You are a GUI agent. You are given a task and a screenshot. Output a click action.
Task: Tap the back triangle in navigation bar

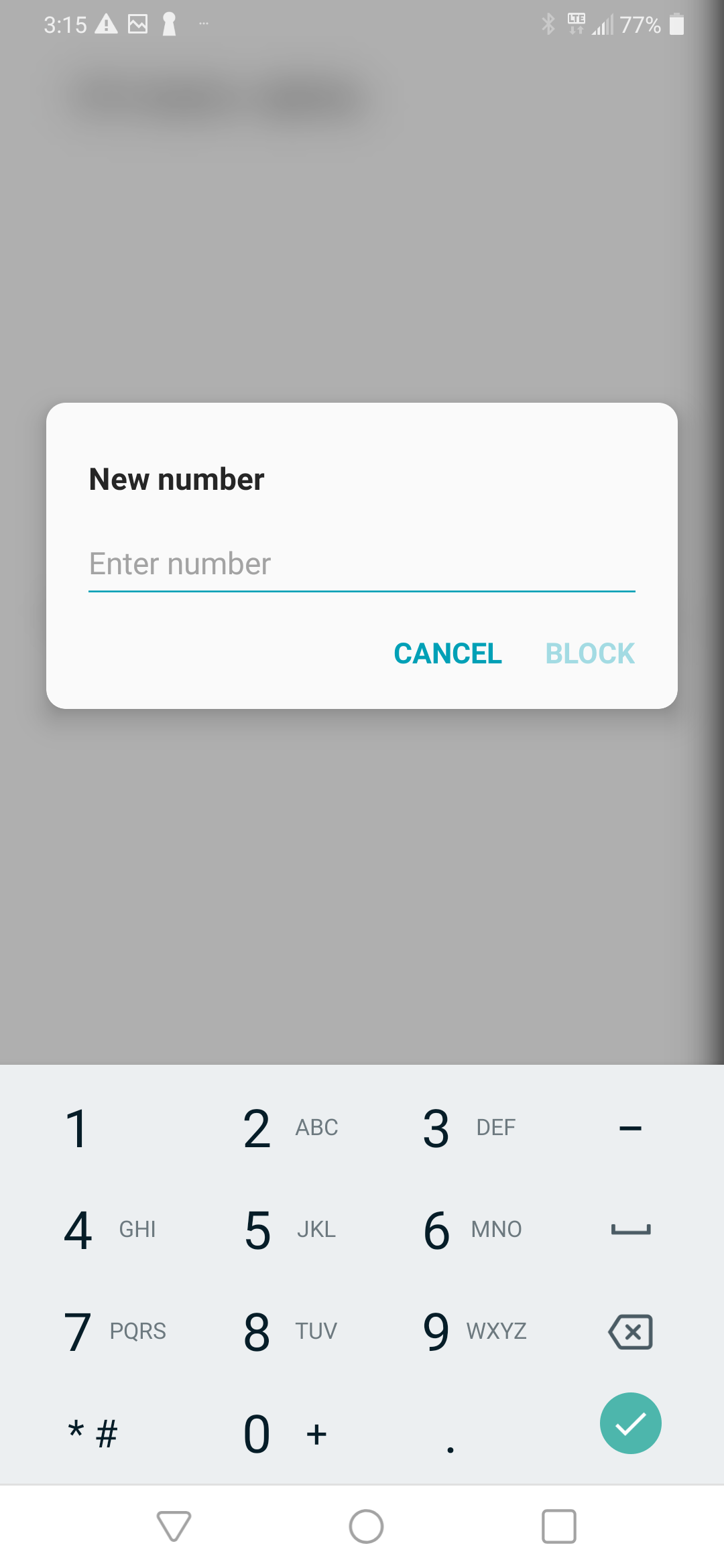[173, 1526]
